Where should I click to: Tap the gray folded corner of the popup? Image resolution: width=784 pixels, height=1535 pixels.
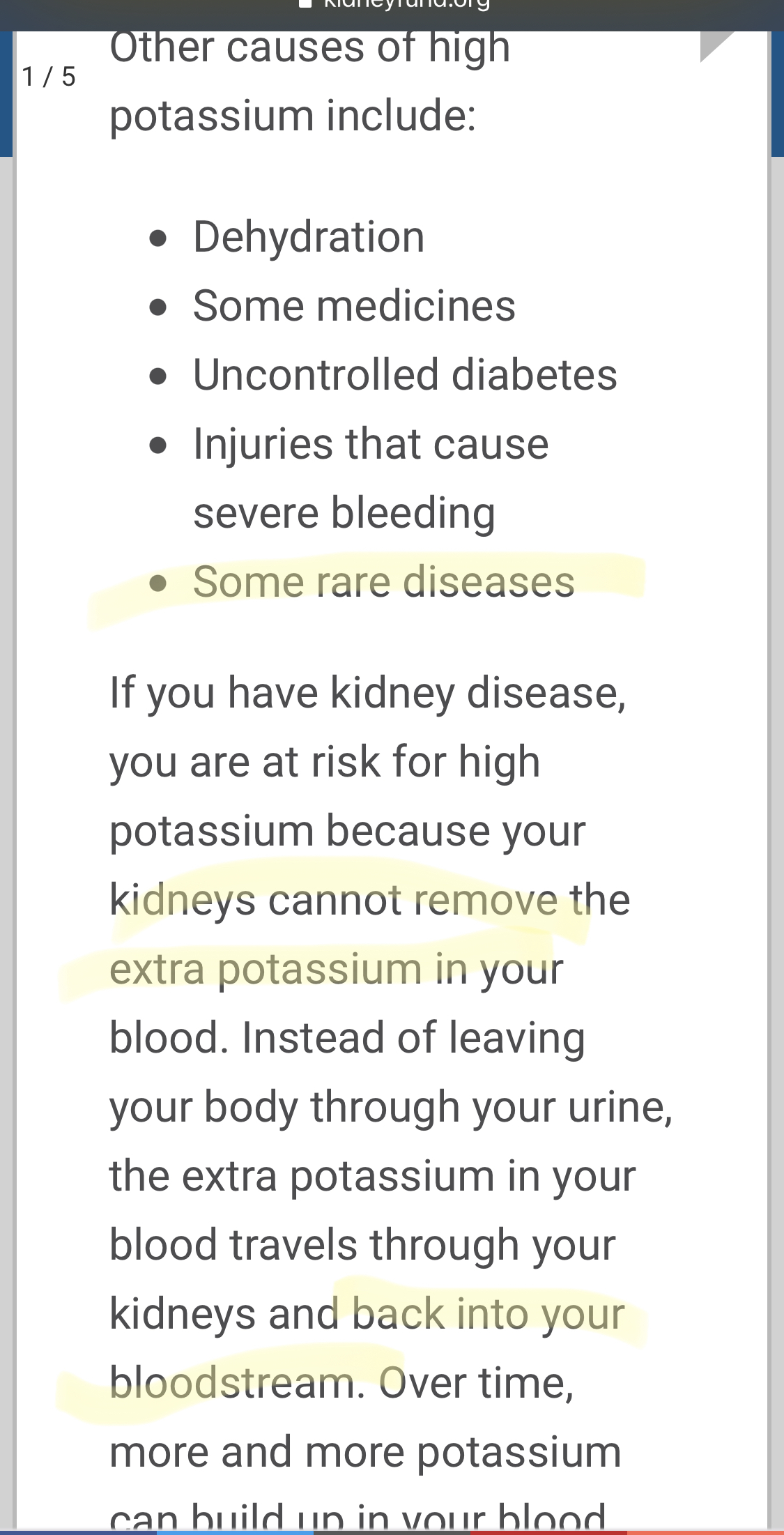(716, 46)
